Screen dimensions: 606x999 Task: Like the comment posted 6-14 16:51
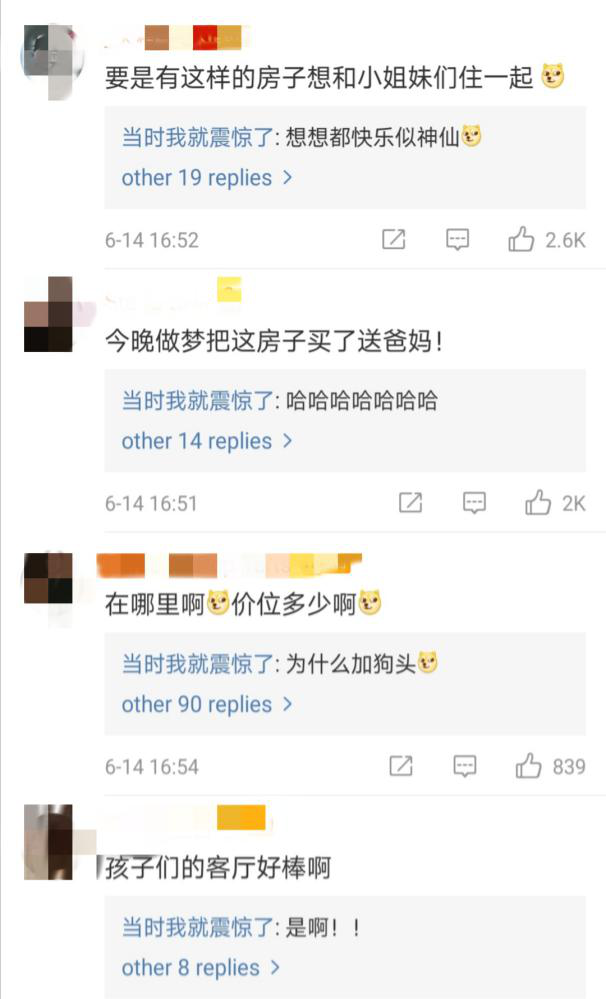538,503
